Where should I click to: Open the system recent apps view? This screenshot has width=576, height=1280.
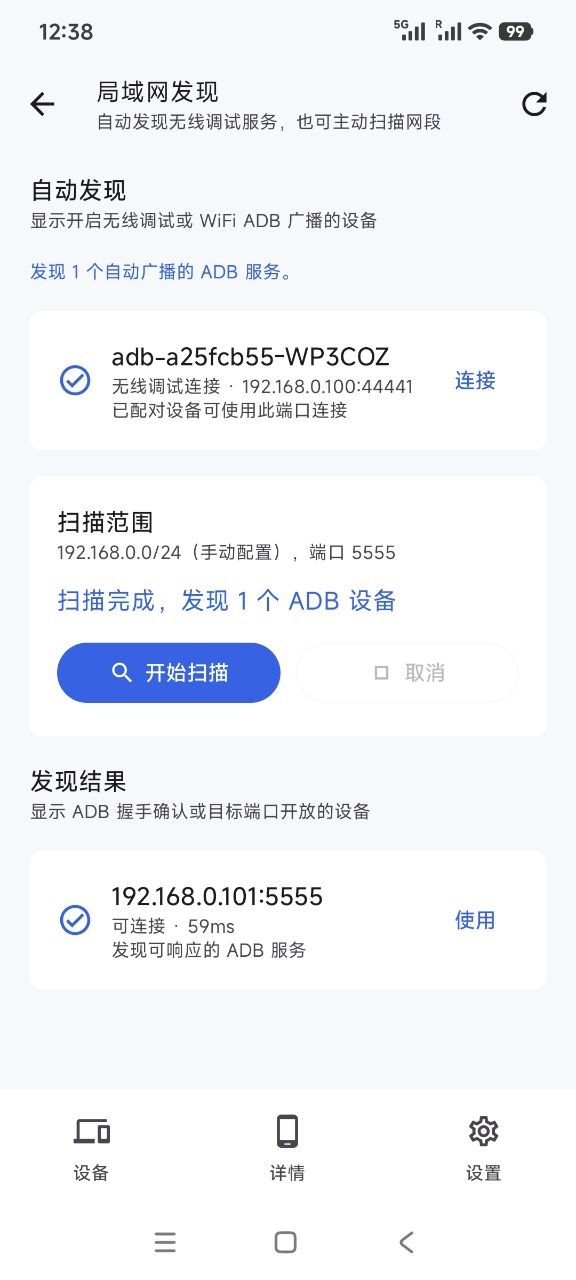click(166, 1242)
